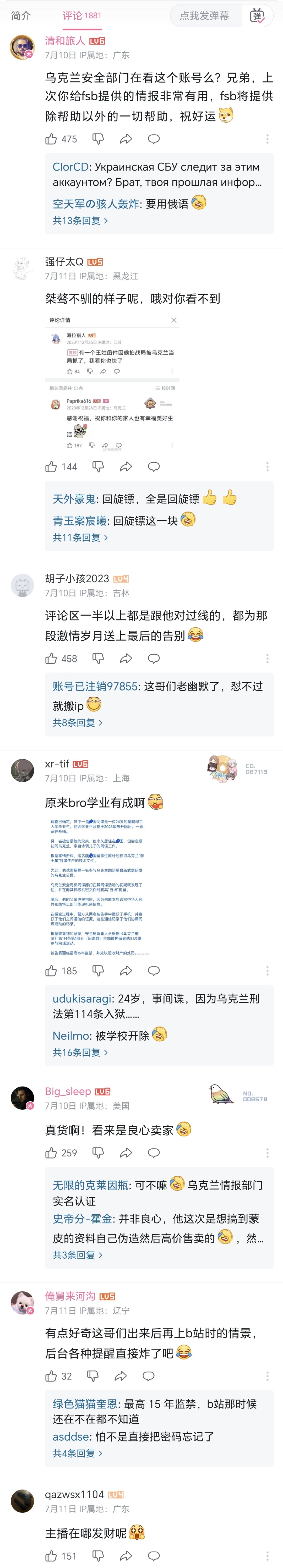Dislike 强仔太Q's comment

point(98,466)
